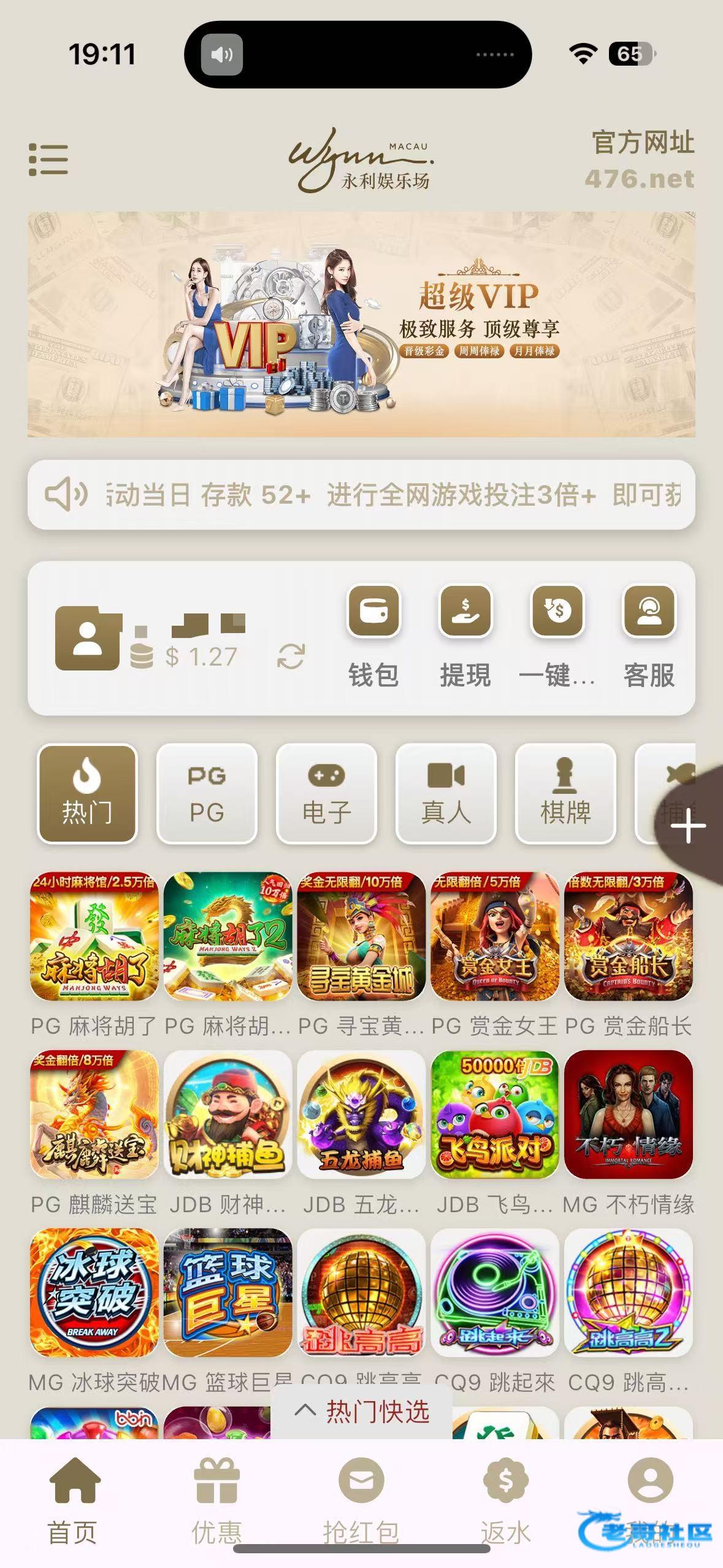The height and width of the screenshot is (1568, 723).
Task: Switch to the 真人 live category
Action: click(446, 793)
